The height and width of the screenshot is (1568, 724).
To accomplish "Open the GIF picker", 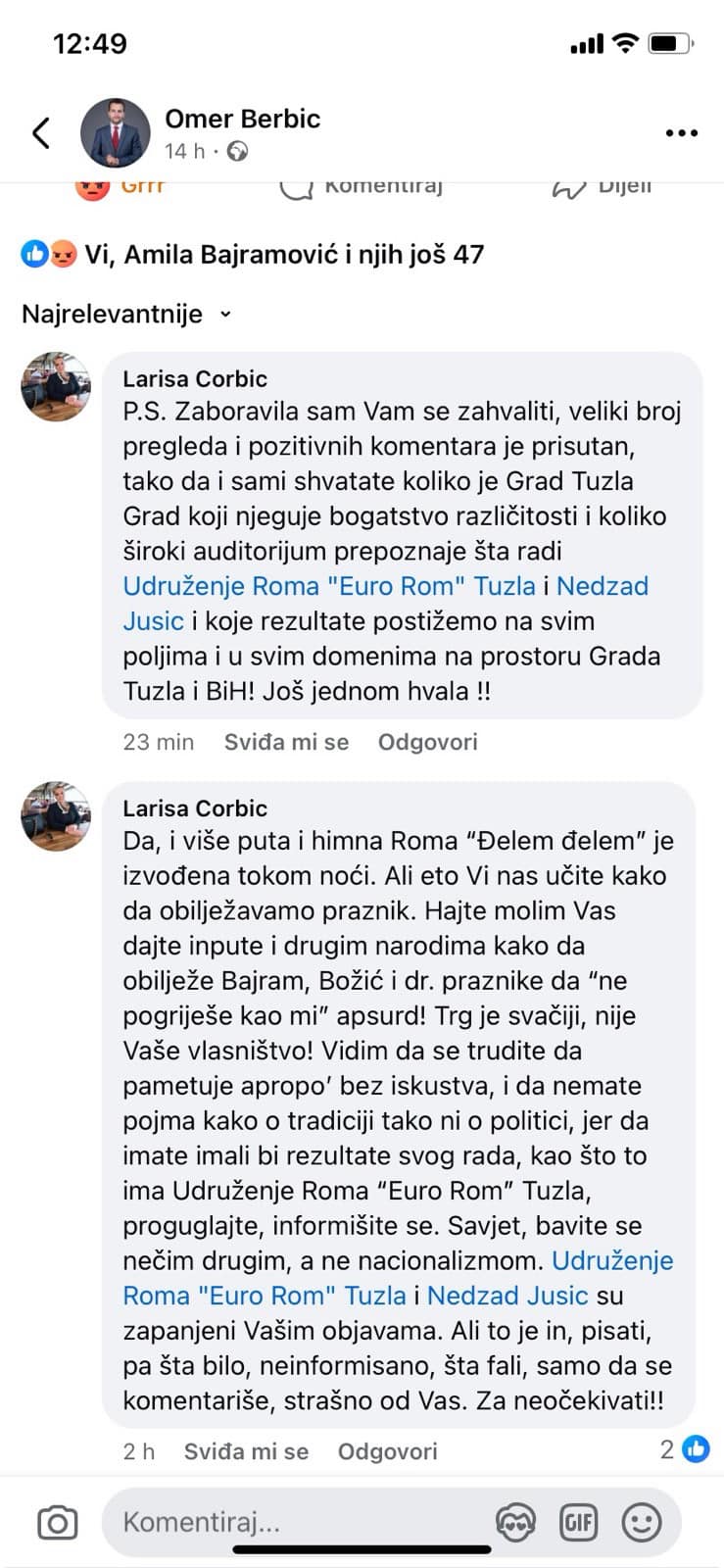I will click(x=578, y=1522).
